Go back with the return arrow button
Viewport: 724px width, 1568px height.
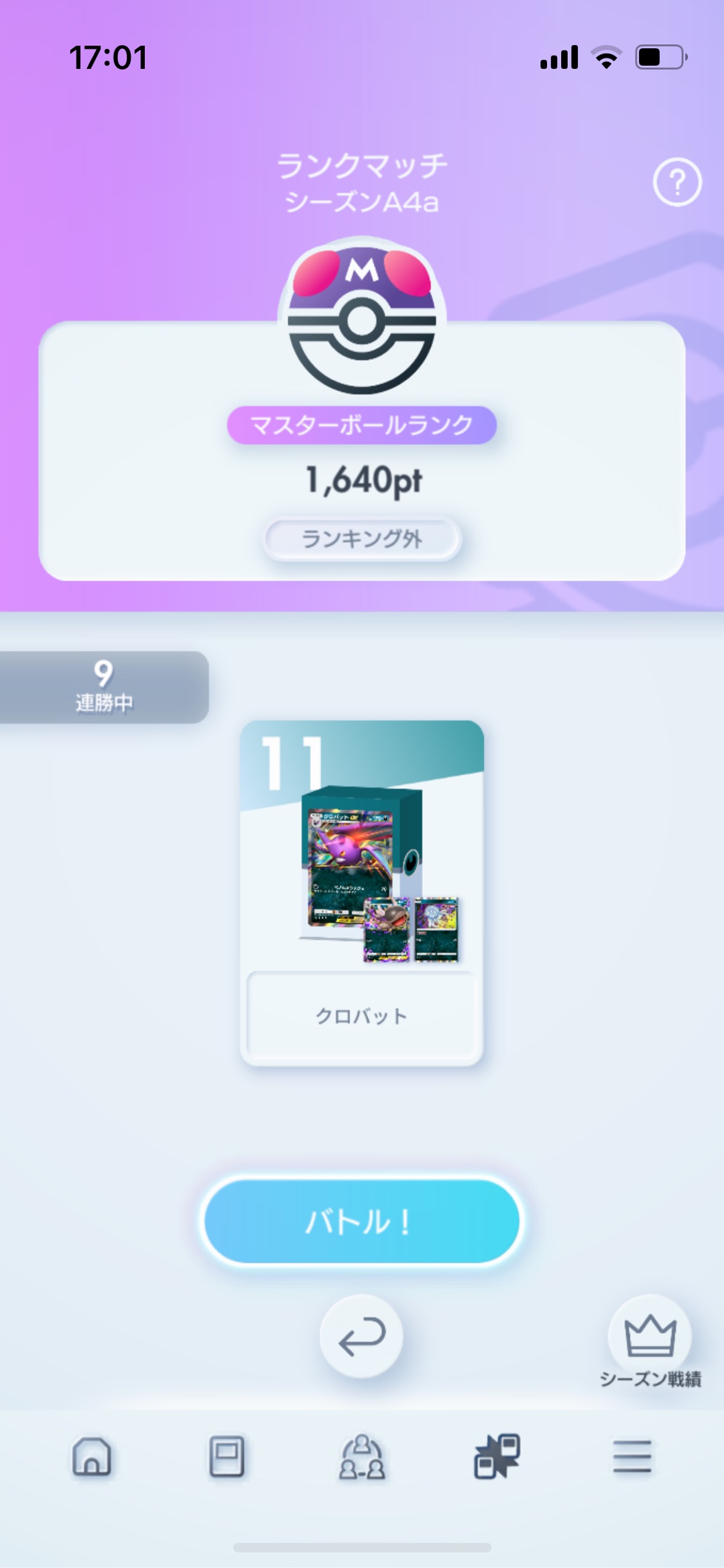coord(361,1336)
